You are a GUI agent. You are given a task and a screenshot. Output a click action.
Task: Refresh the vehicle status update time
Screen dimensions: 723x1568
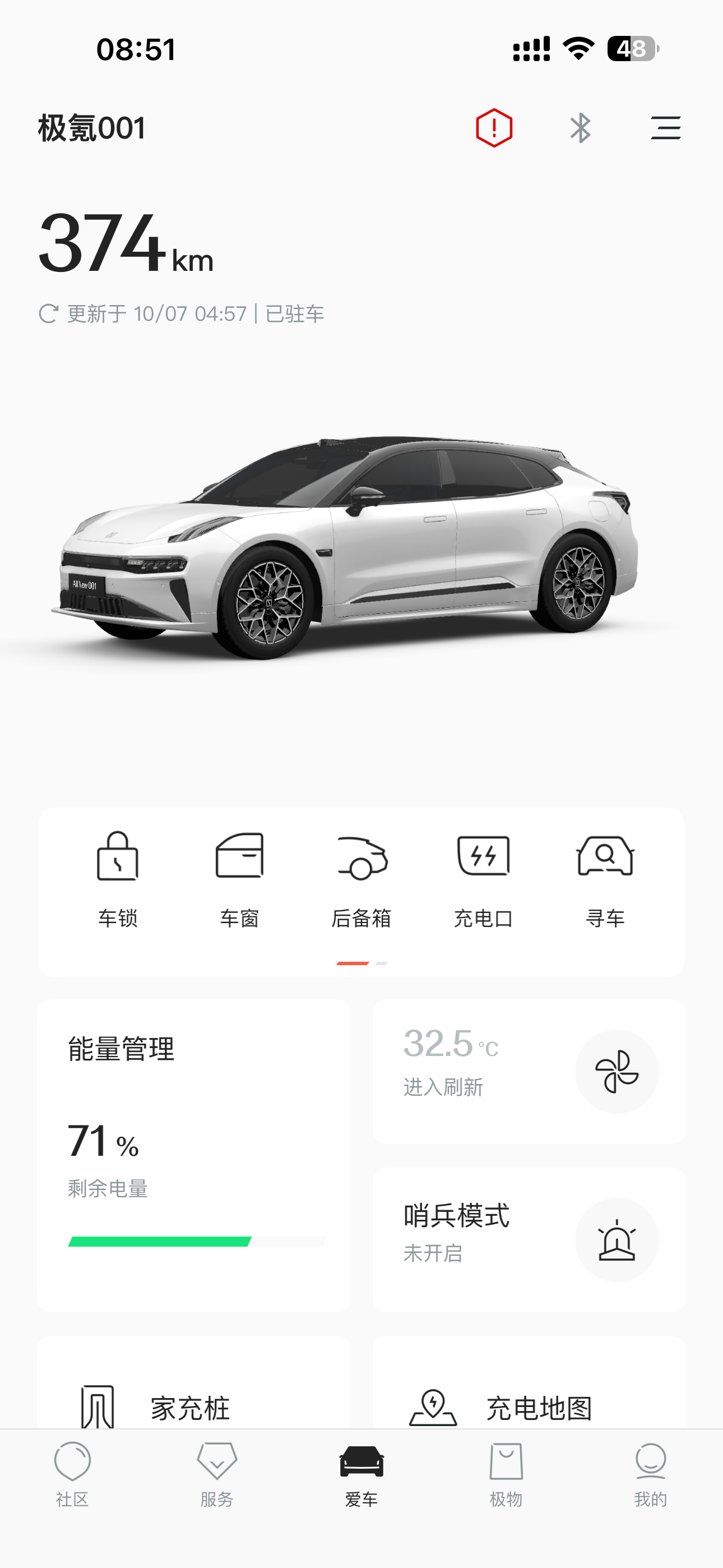(49, 314)
